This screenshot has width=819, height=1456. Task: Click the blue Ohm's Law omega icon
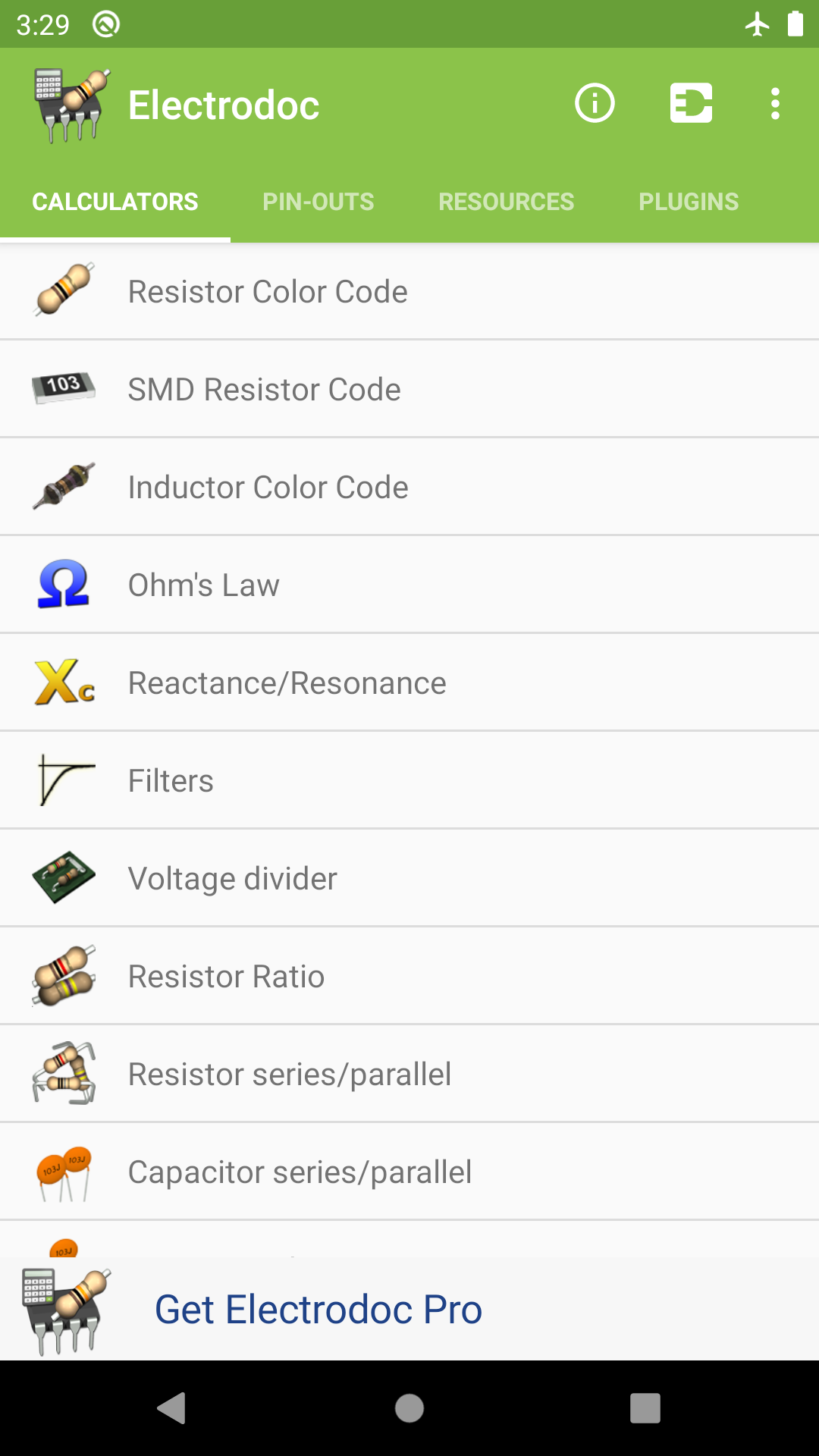pos(64,584)
